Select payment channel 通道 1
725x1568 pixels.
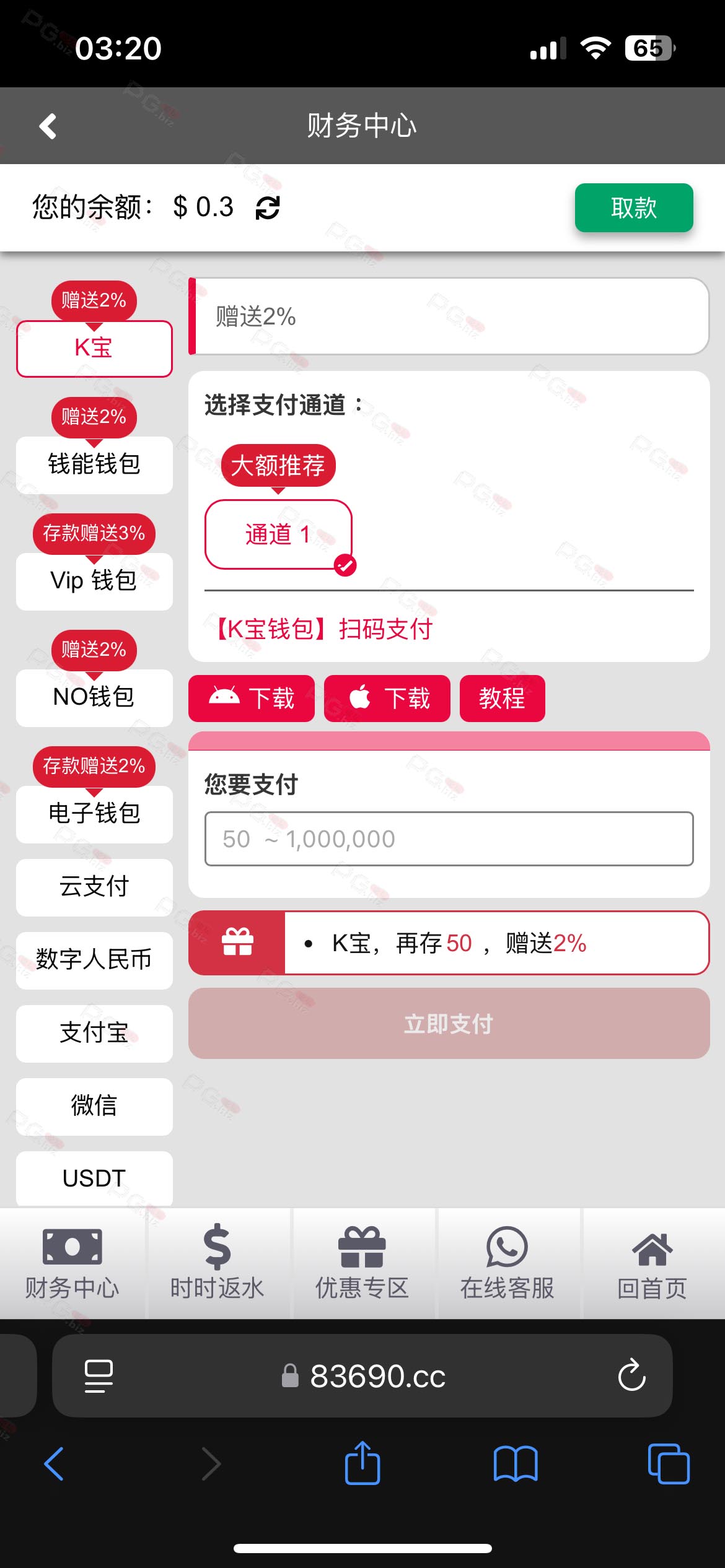(278, 534)
